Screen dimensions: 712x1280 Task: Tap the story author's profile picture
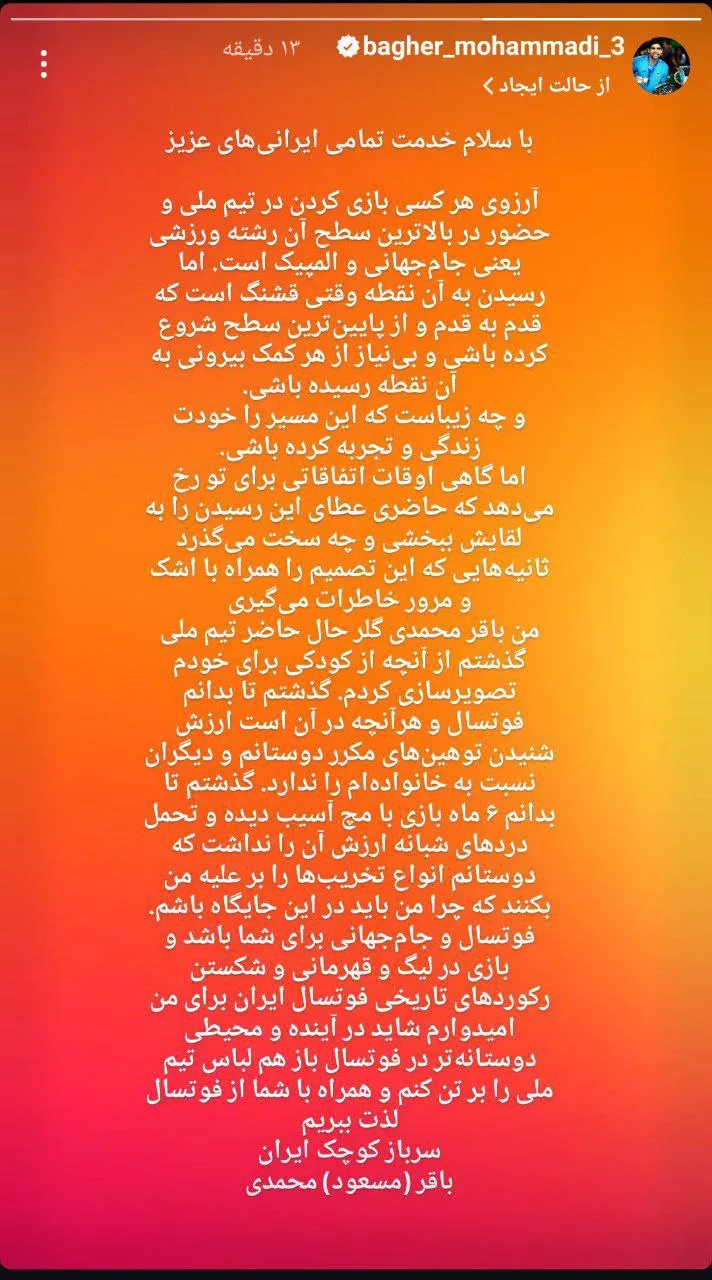pos(661,66)
